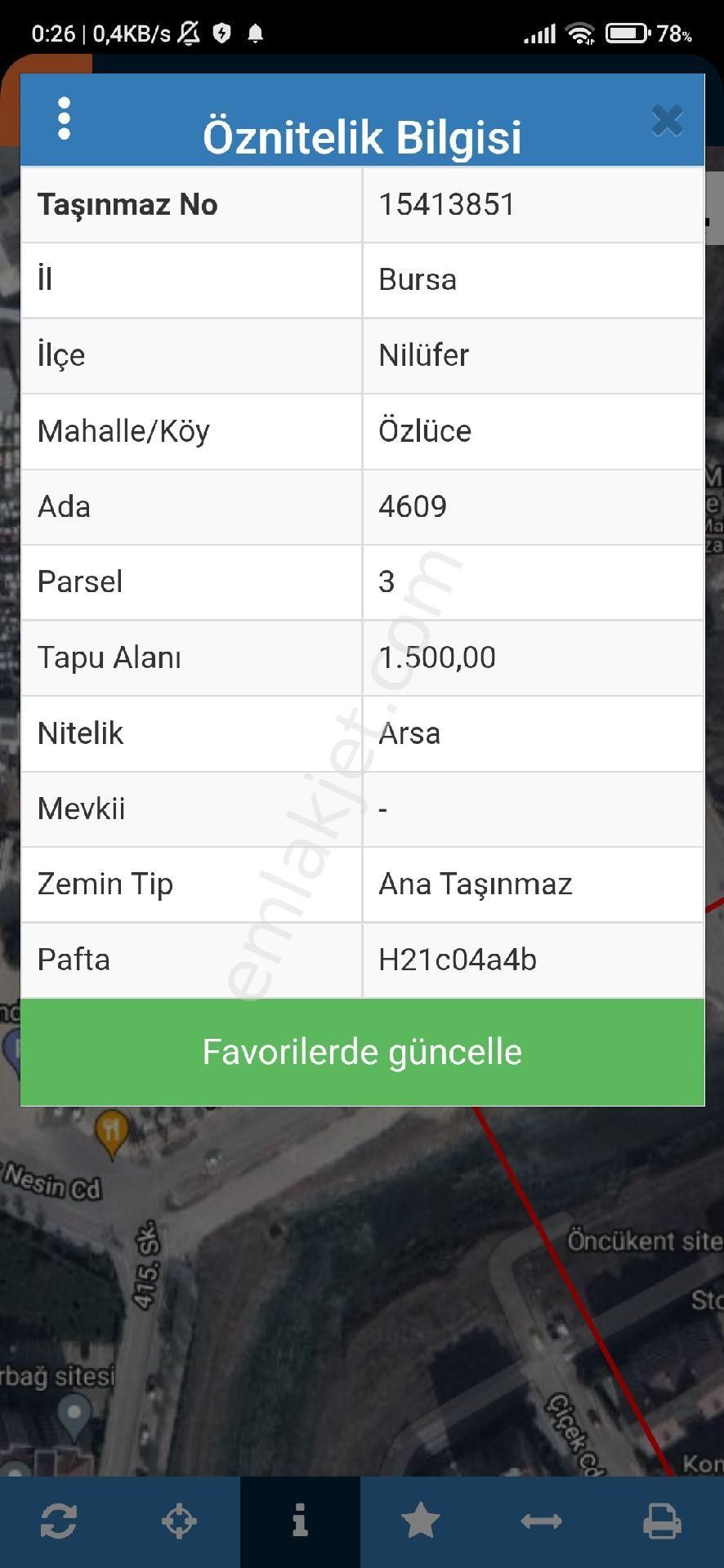Center the map on my location
Image resolution: width=724 pixels, height=1568 pixels.
pos(179,1521)
